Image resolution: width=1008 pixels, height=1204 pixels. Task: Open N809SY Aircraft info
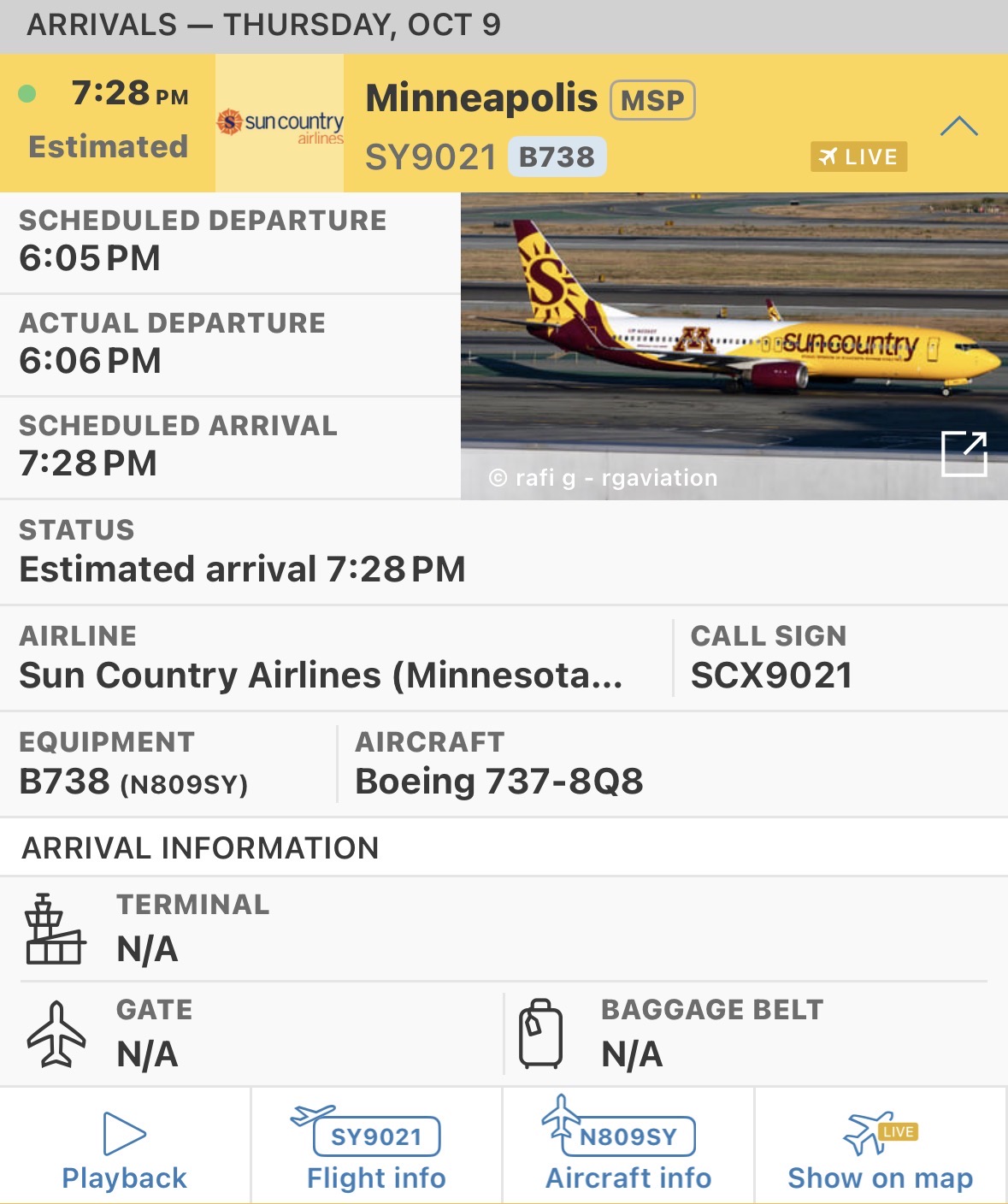pos(628,1149)
